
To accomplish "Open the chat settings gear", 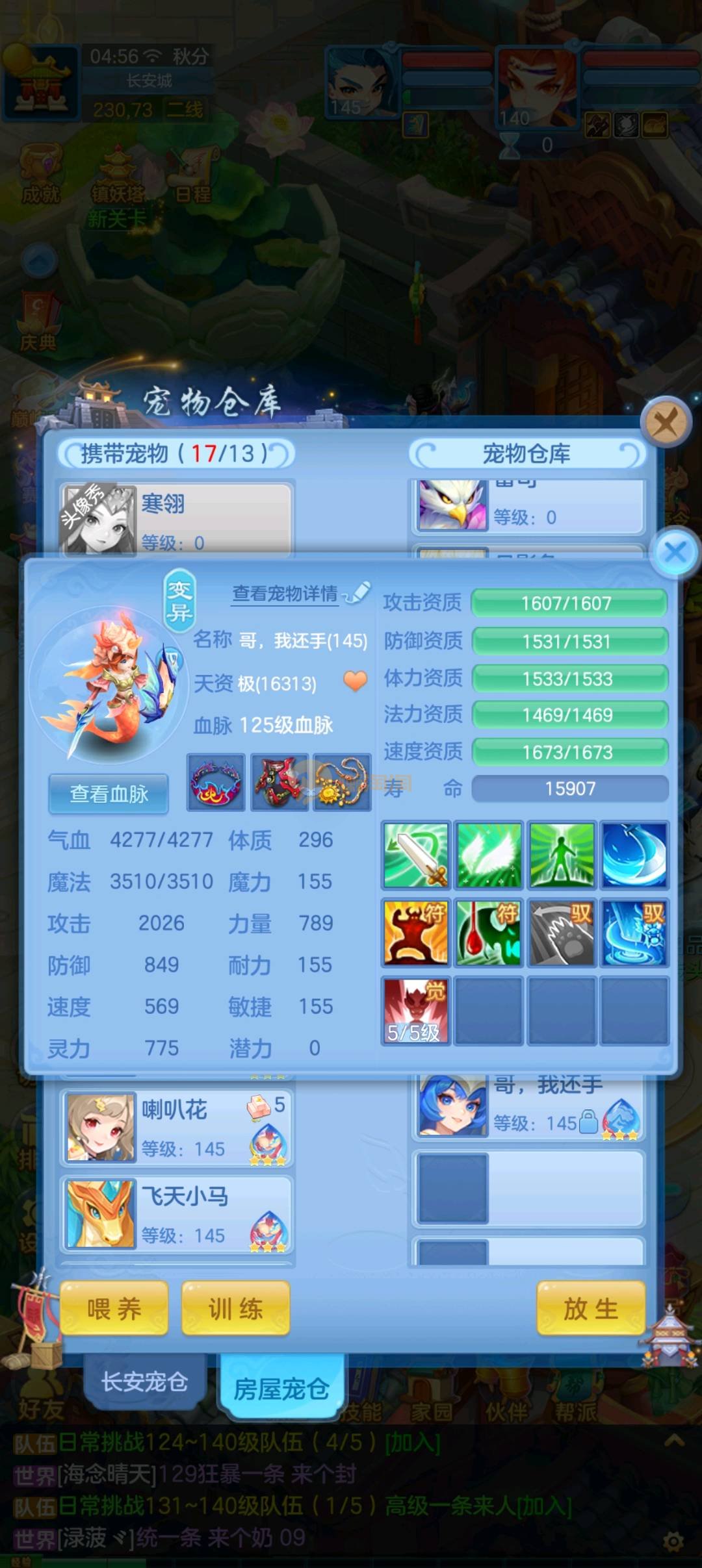I will (x=673, y=1541).
